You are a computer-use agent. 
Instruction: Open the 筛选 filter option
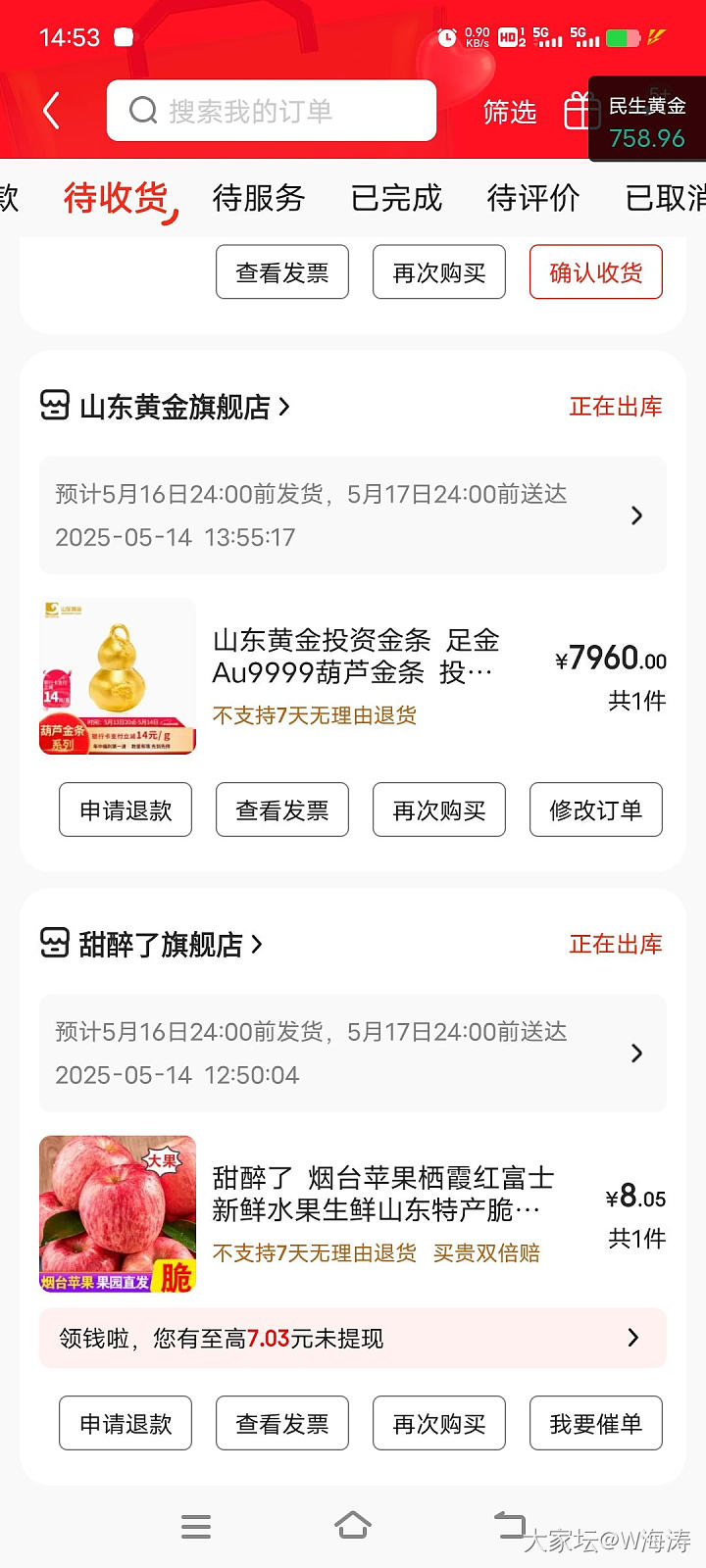pos(509,113)
